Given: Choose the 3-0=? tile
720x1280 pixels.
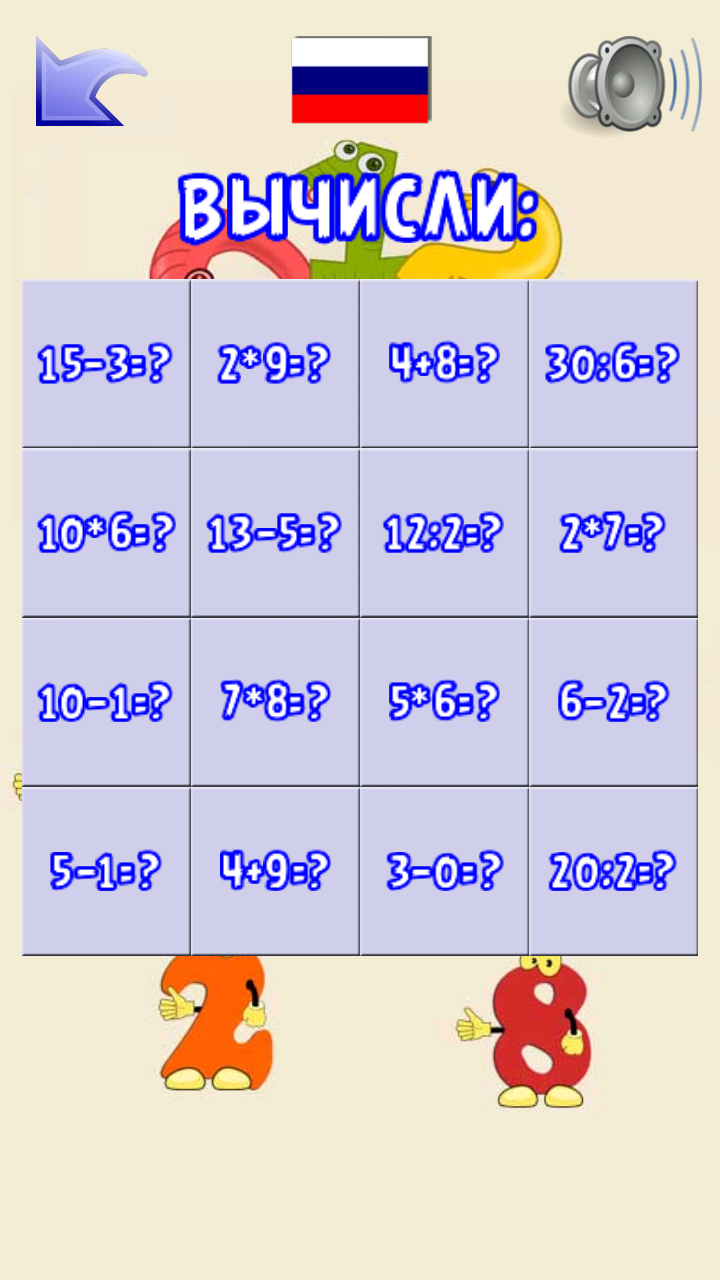Looking at the screenshot, I should click(x=444, y=870).
